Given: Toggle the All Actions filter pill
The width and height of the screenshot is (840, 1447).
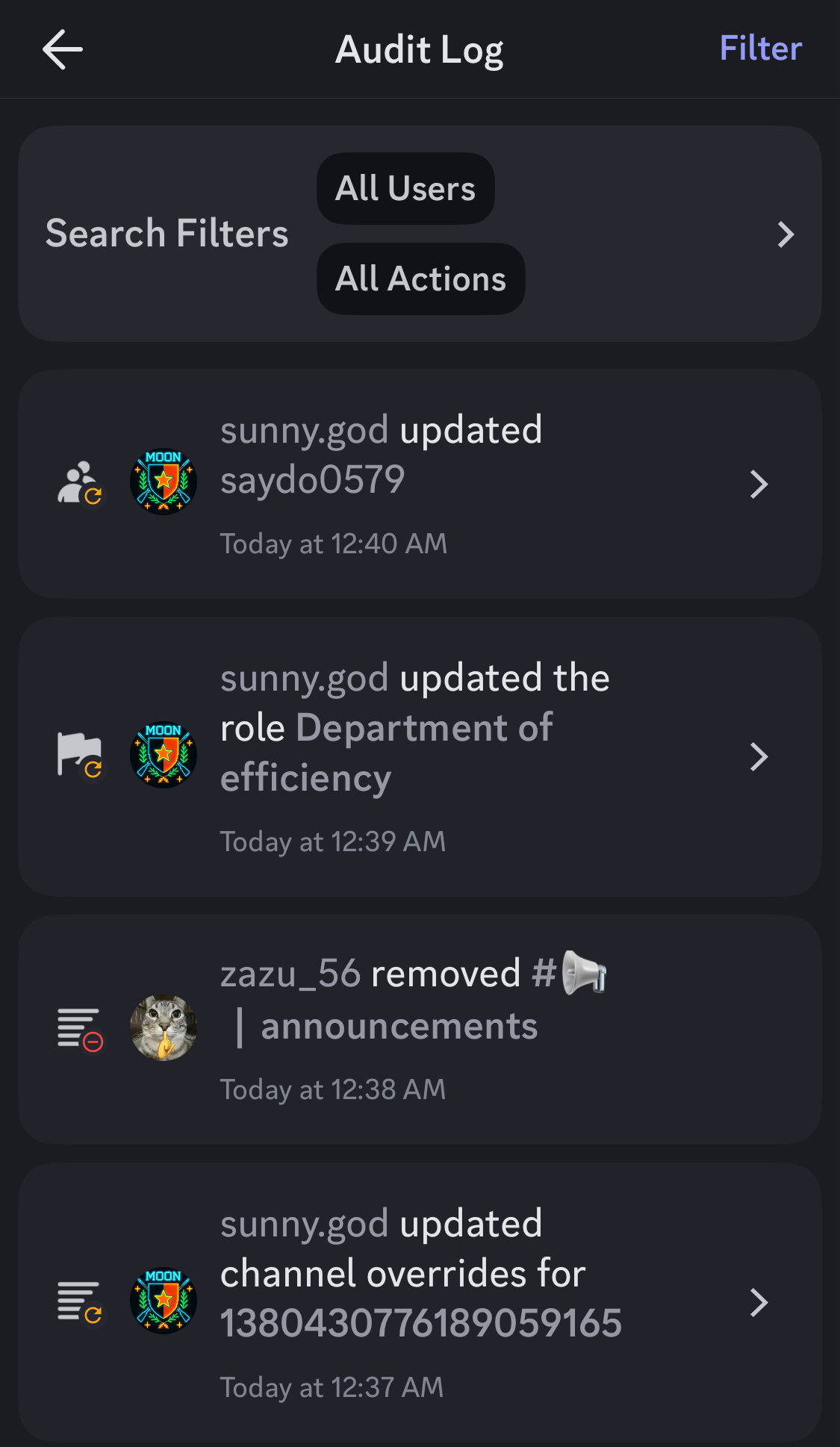Looking at the screenshot, I should (x=420, y=278).
